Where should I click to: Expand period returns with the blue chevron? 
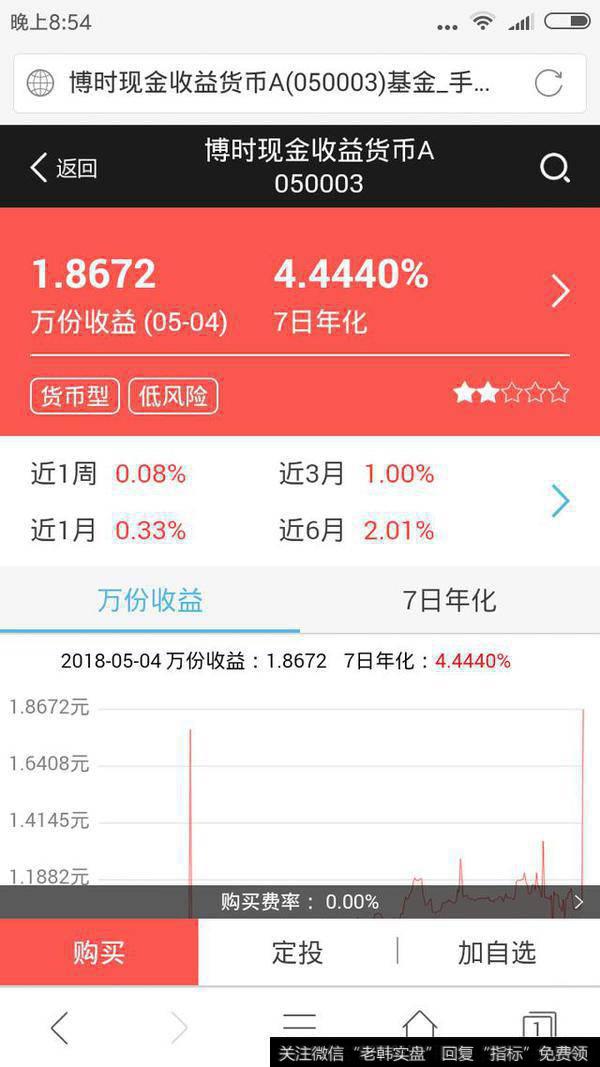tap(561, 501)
